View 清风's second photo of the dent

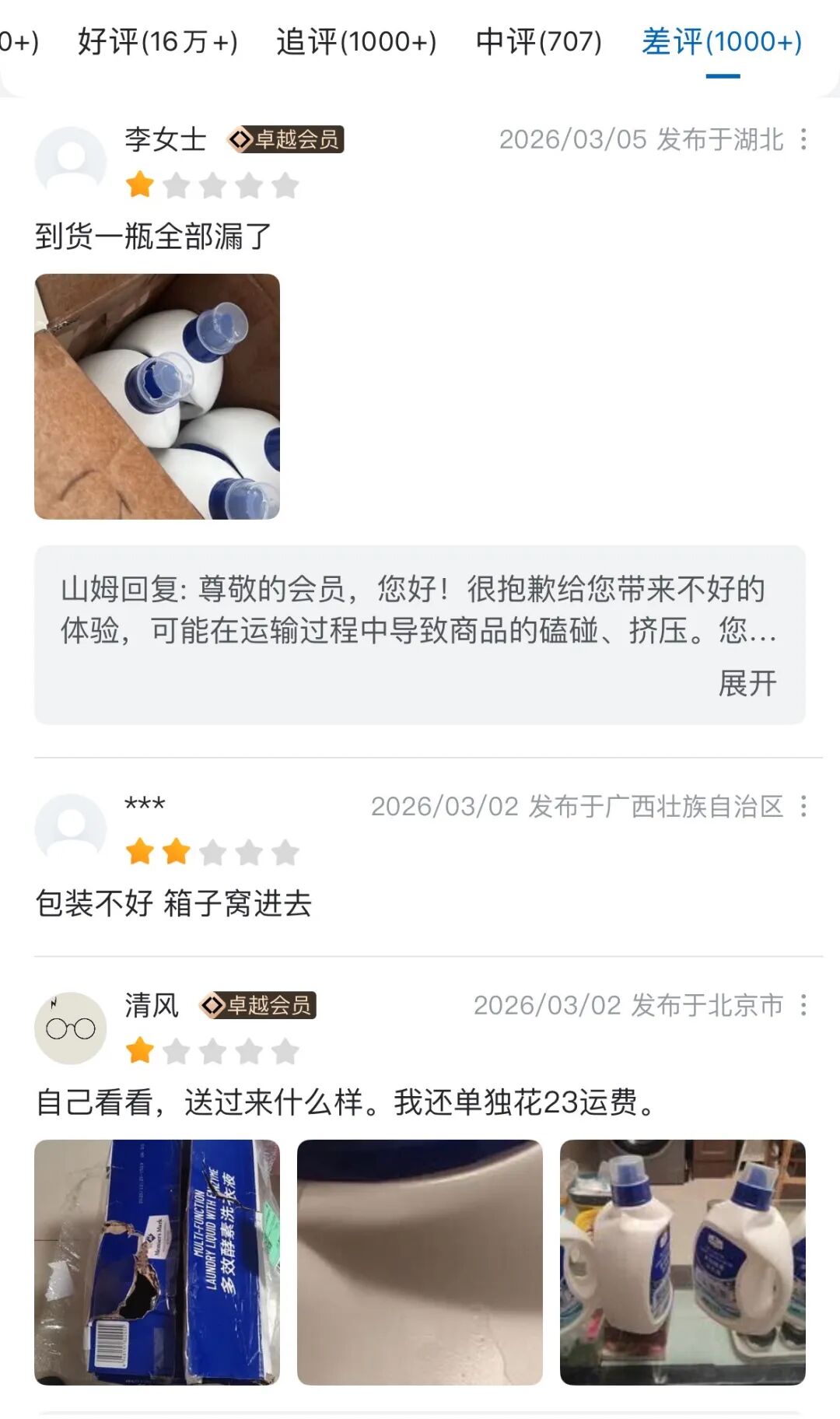420,1262
